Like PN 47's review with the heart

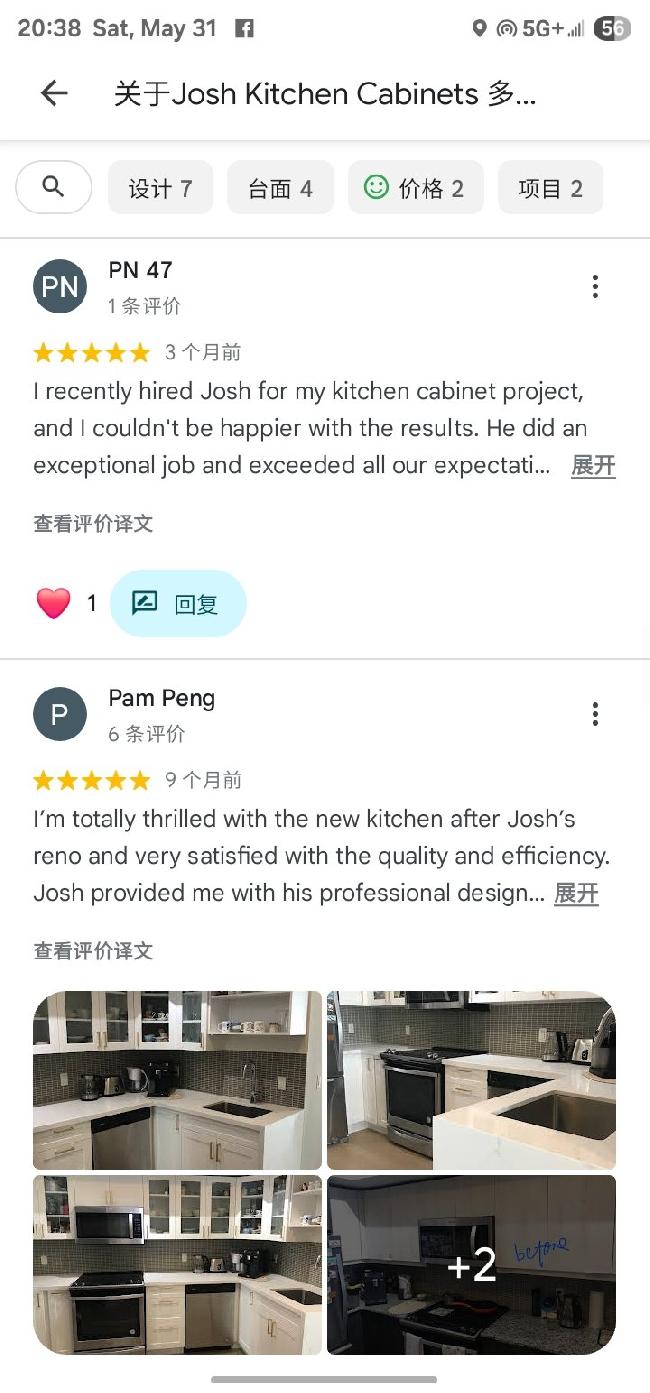click(x=54, y=603)
